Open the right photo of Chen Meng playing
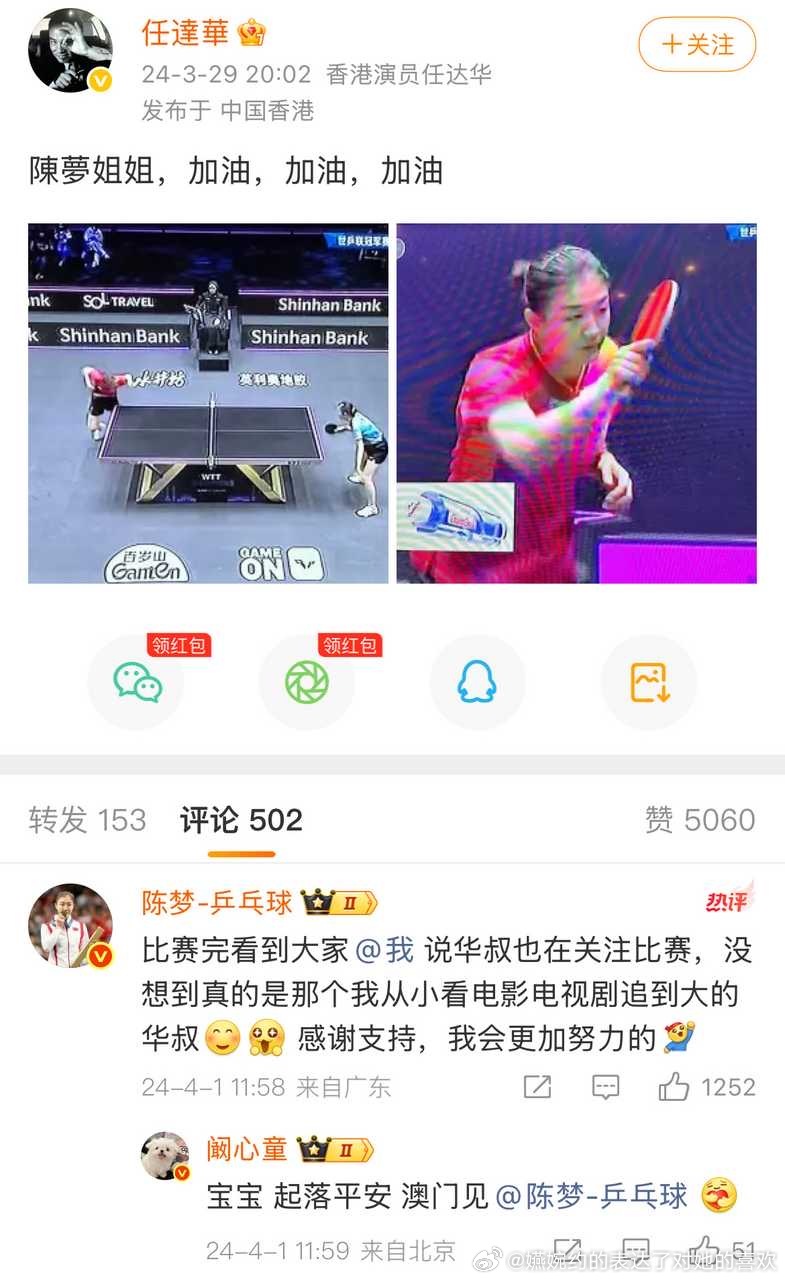The height and width of the screenshot is (1280, 785). [x=578, y=403]
